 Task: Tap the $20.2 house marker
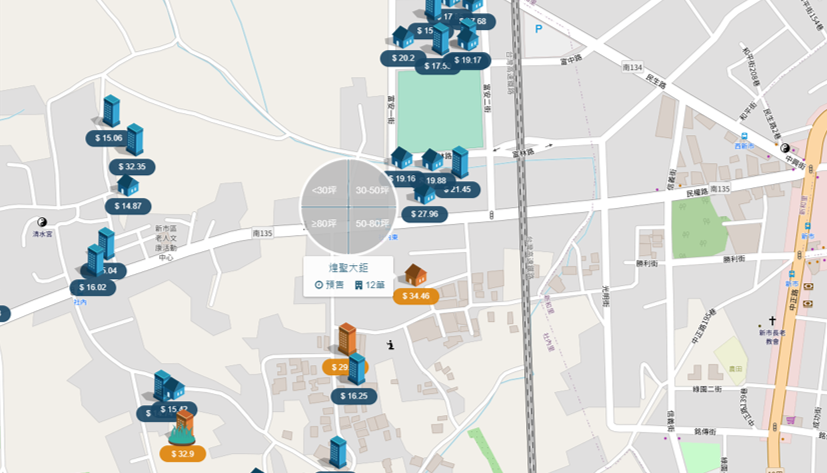click(x=403, y=58)
